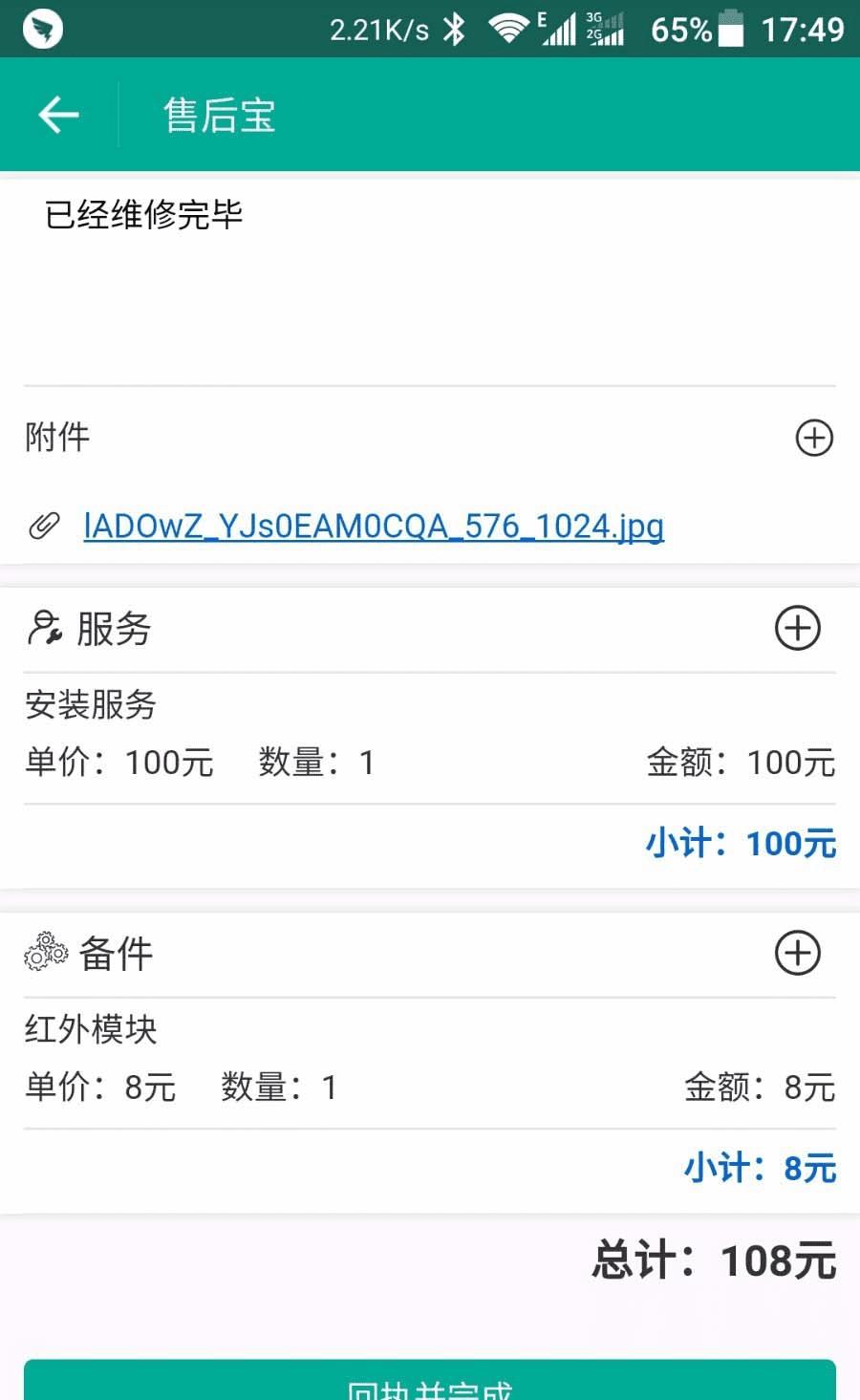The height and width of the screenshot is (1400, 860).
Task: Go back from the 售后宝 screen
Action: [58, 116]
